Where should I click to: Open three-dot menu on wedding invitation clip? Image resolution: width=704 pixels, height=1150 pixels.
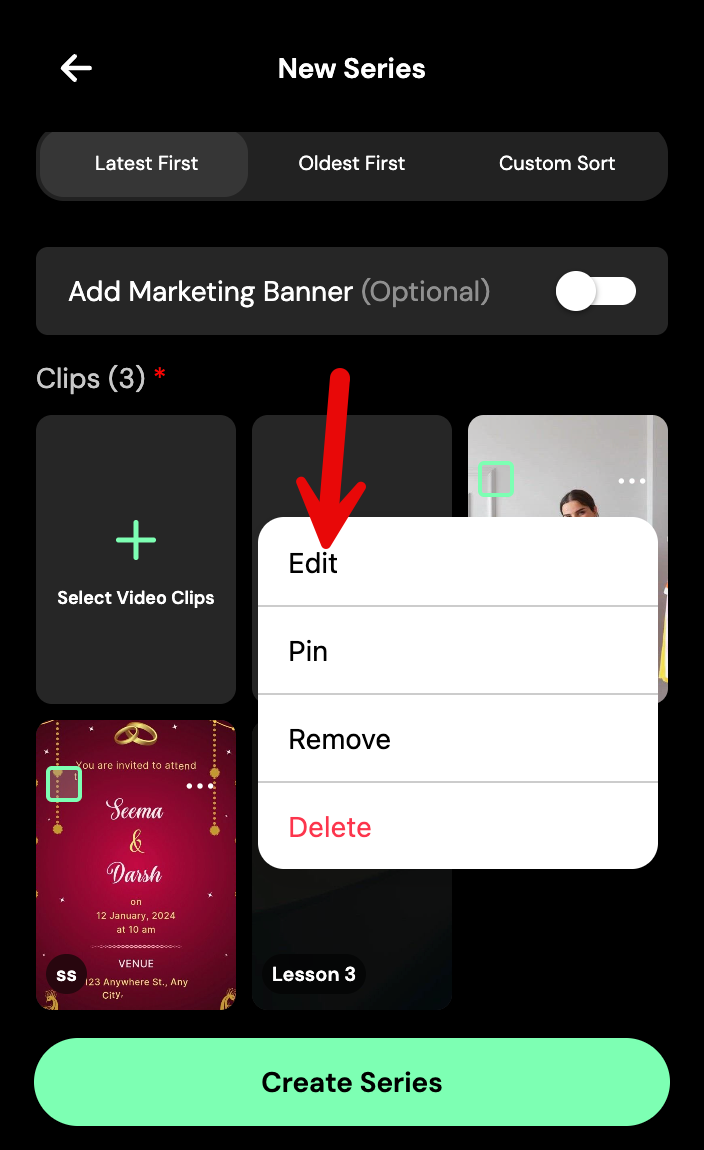(x=200, y=786)
